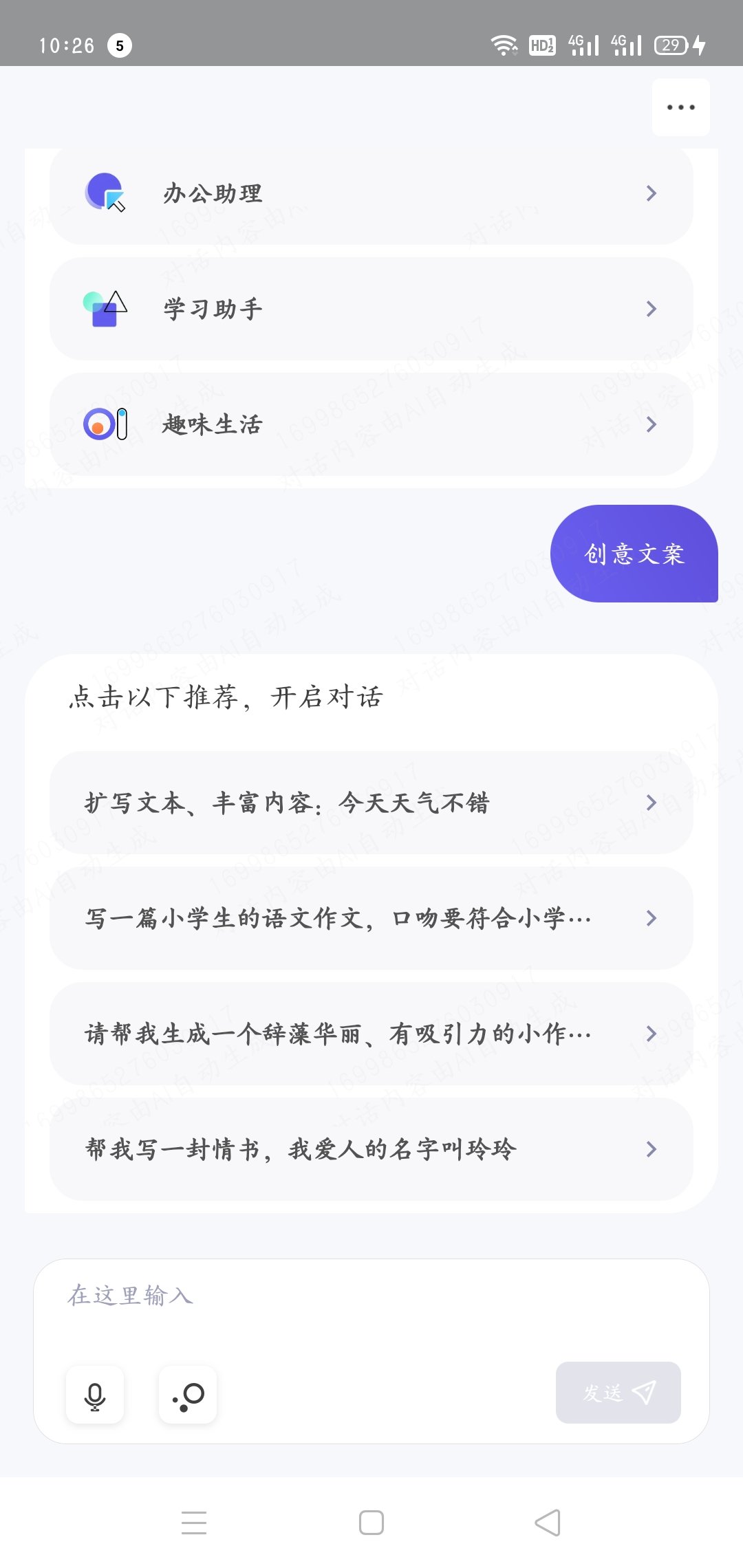Tap the bubbles icon beside the microphone
Image resolution: width=743 pixels, height=1568 pixels.
[x=188, y=1395]
